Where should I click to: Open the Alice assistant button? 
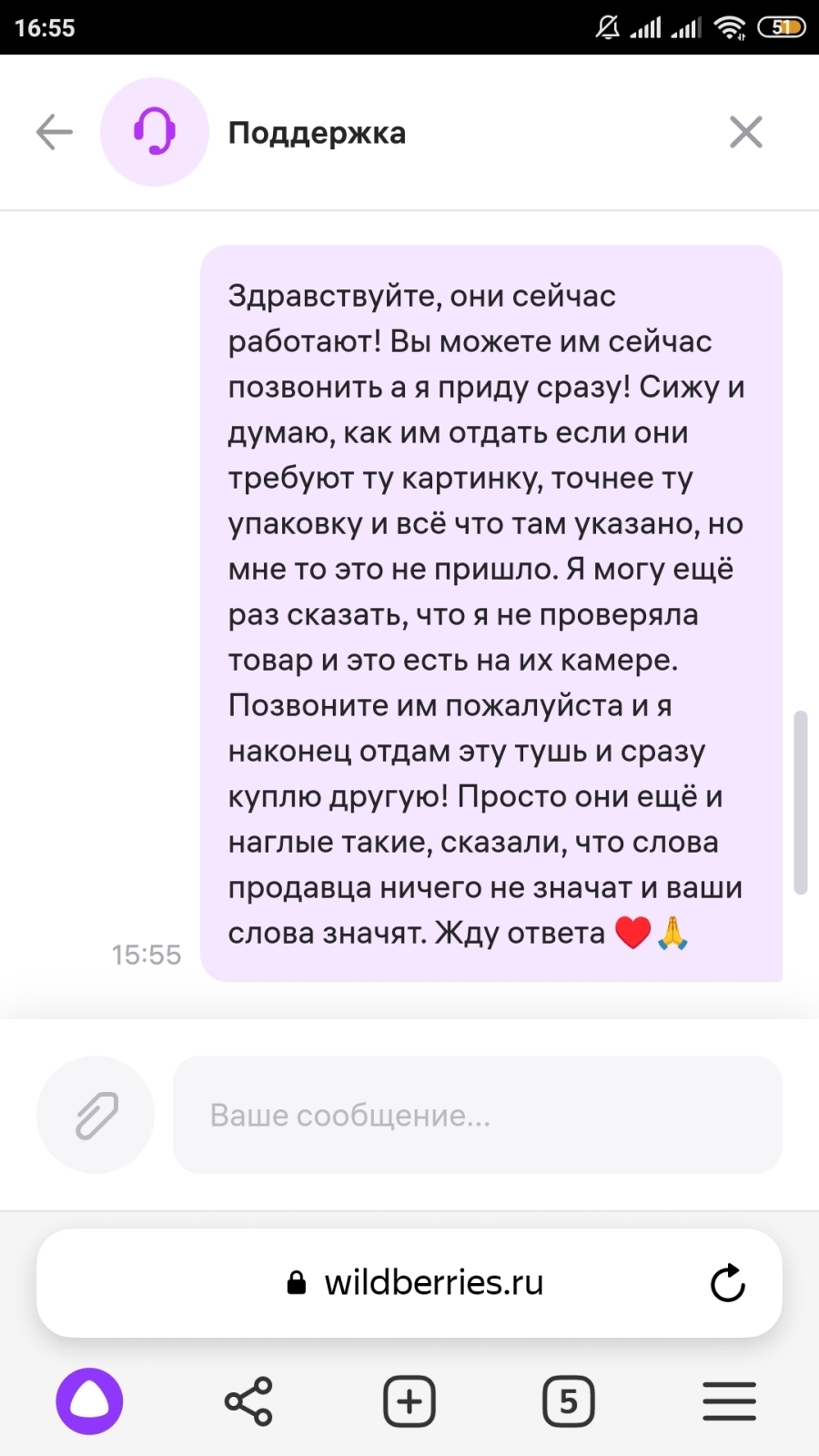coord(89,1401)
